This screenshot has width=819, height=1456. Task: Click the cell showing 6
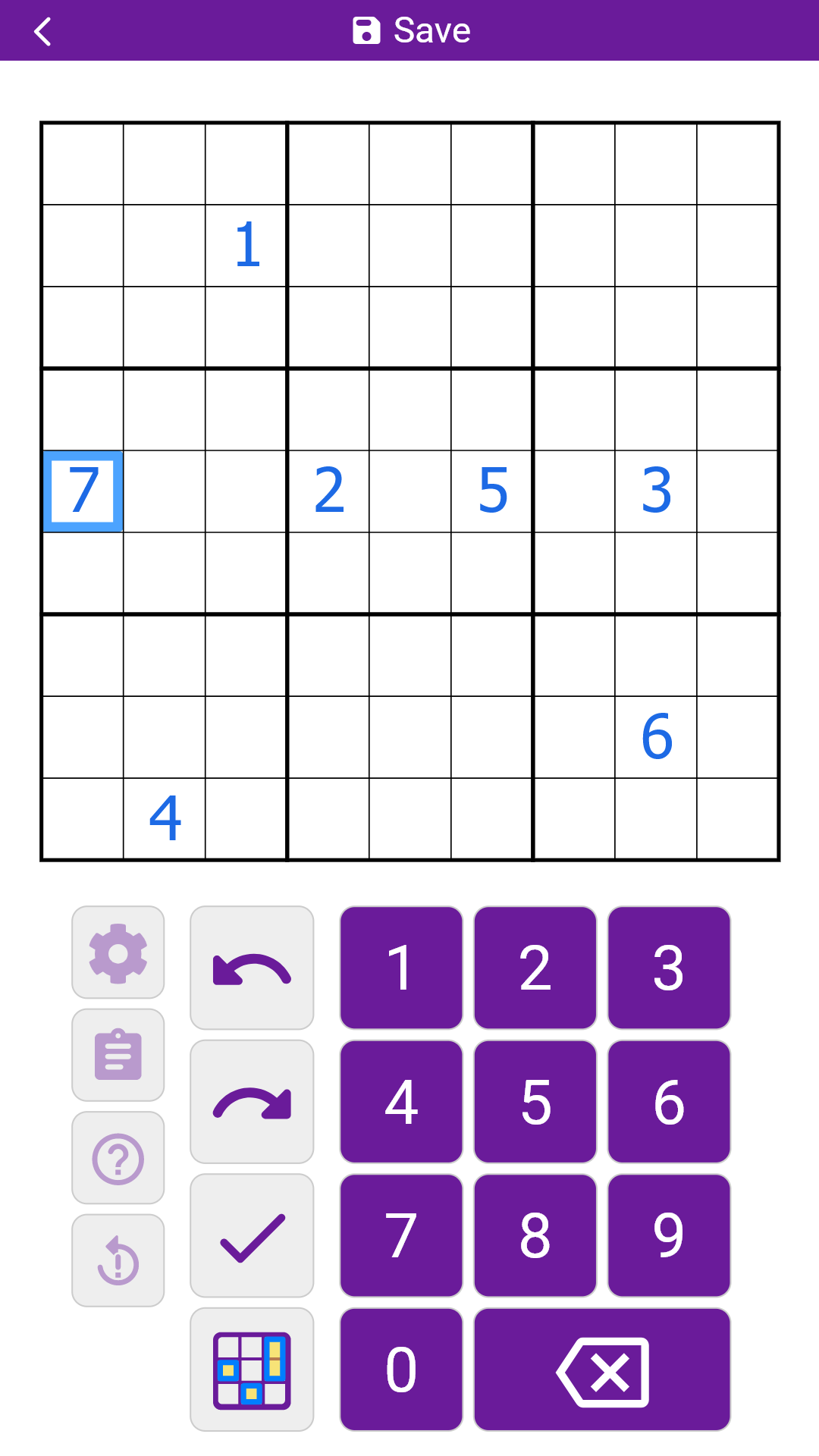[x=657, y=736]
